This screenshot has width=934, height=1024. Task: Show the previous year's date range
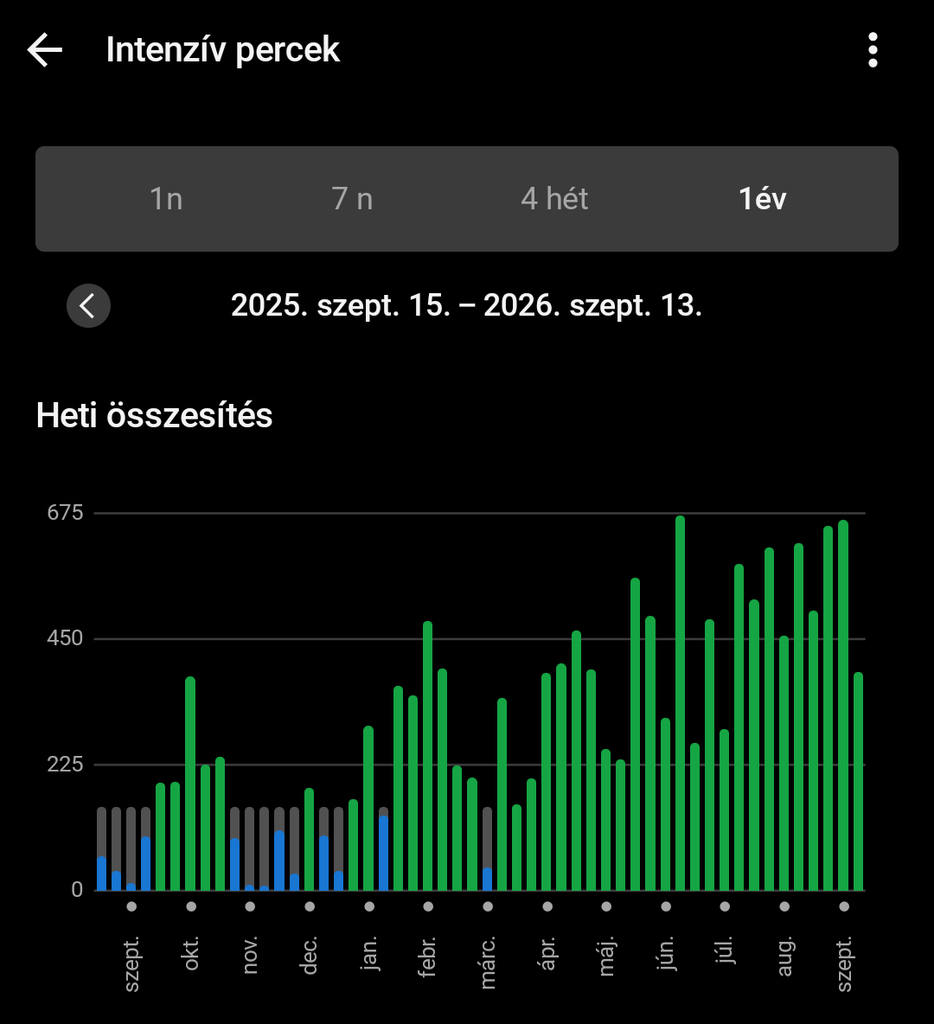pos(88,306)
